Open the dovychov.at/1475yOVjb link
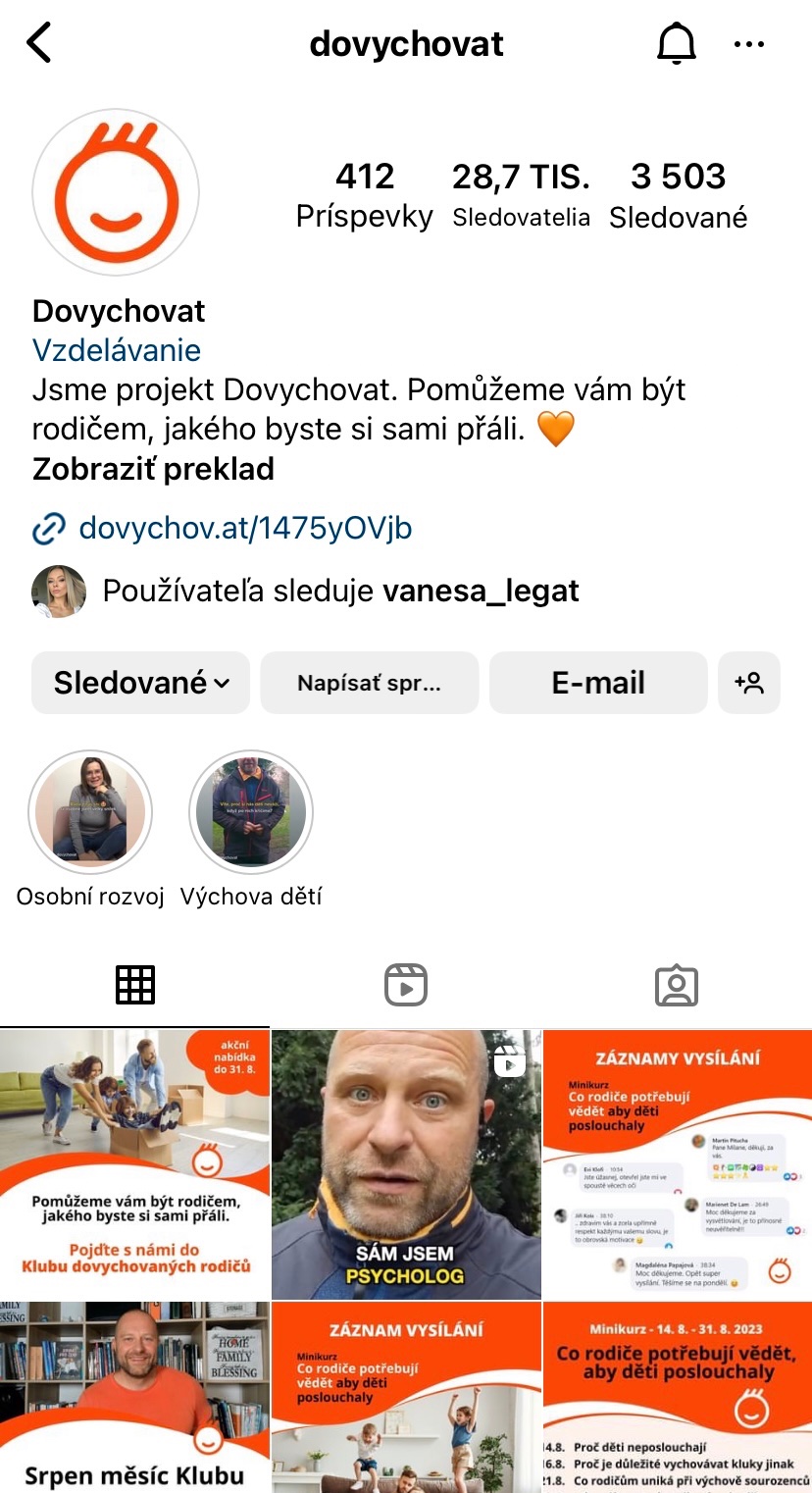Screen dimensions: 812x1493 pyautogui.click(x=245, y=528)
